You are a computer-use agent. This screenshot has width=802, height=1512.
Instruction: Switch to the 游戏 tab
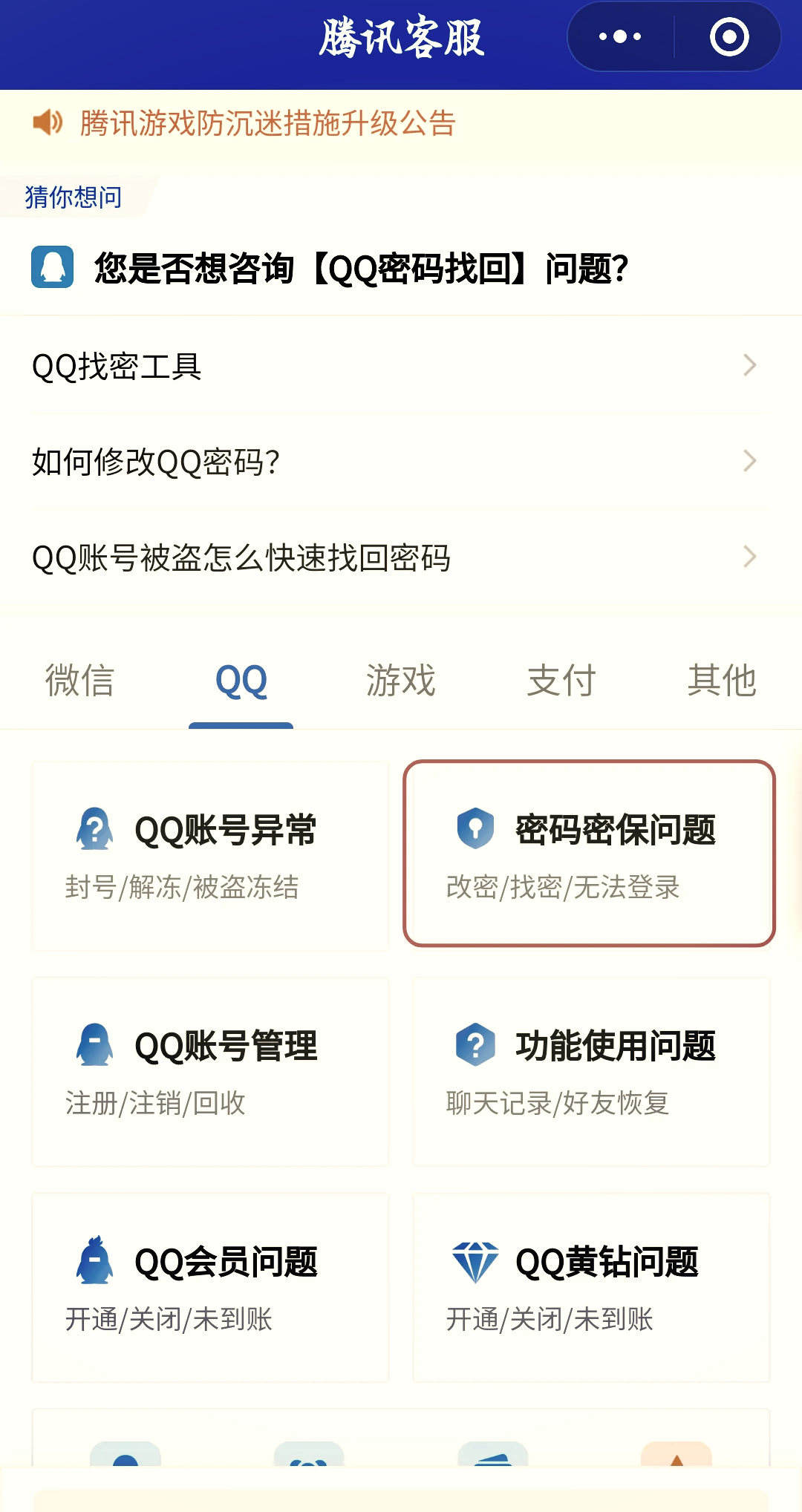coord(401,681)
